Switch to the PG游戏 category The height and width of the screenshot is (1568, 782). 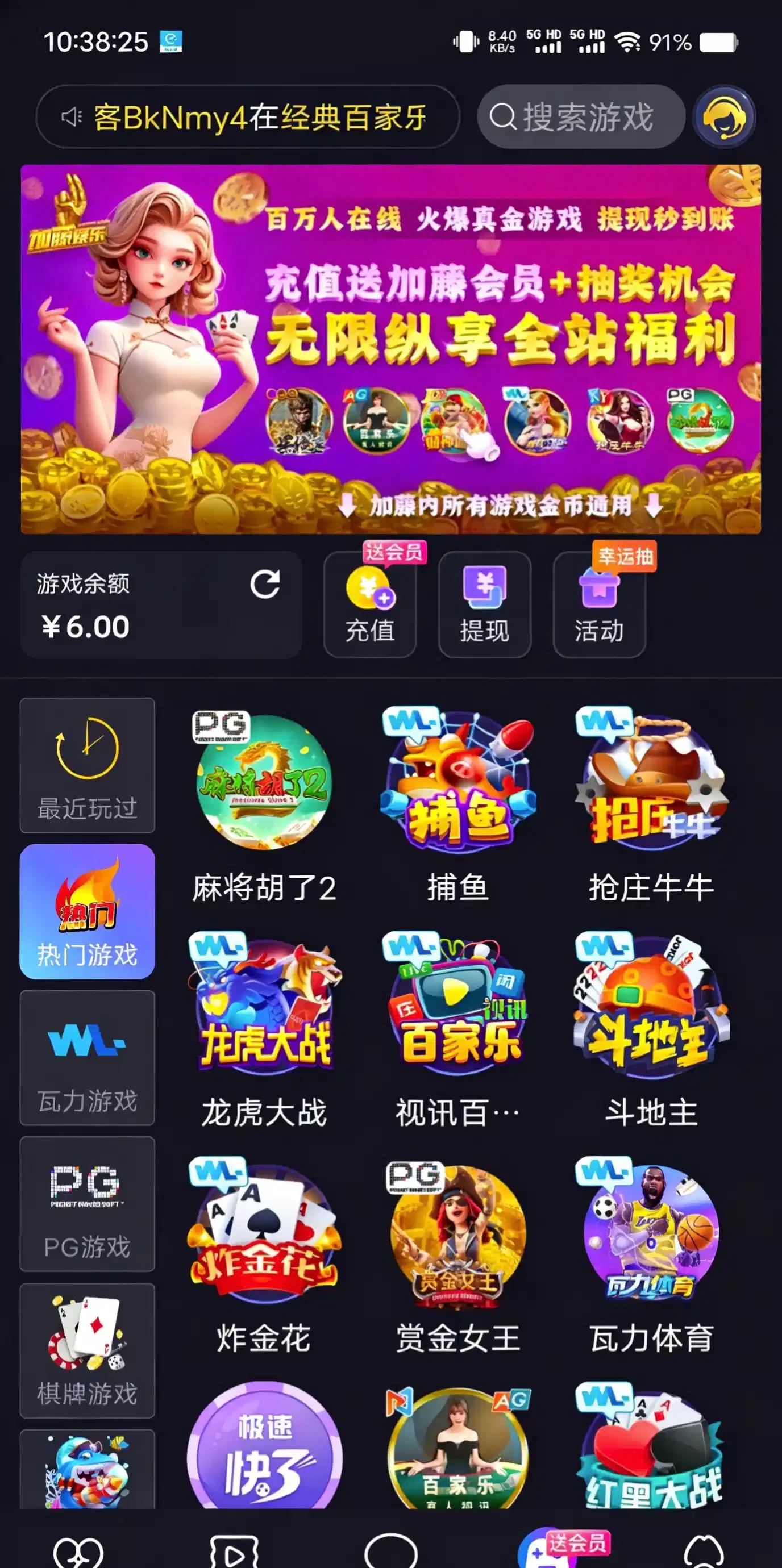coord(87,1203)
